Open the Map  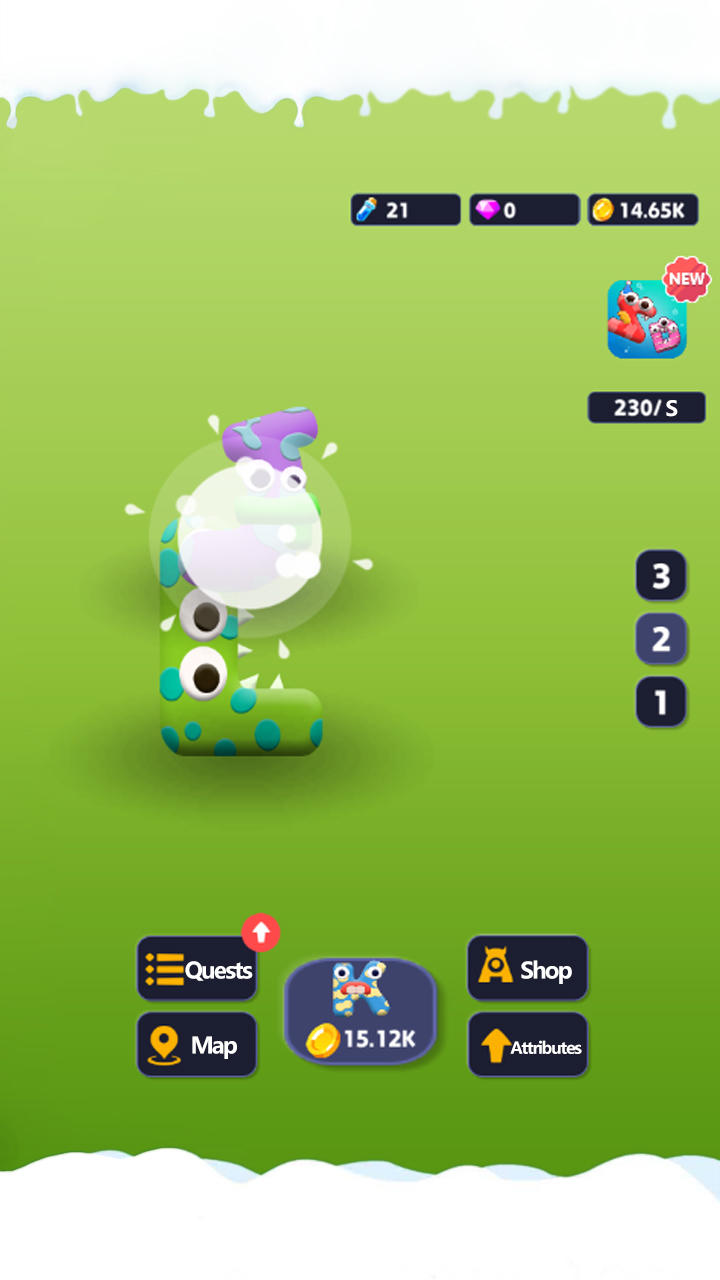pos(197,1045)
